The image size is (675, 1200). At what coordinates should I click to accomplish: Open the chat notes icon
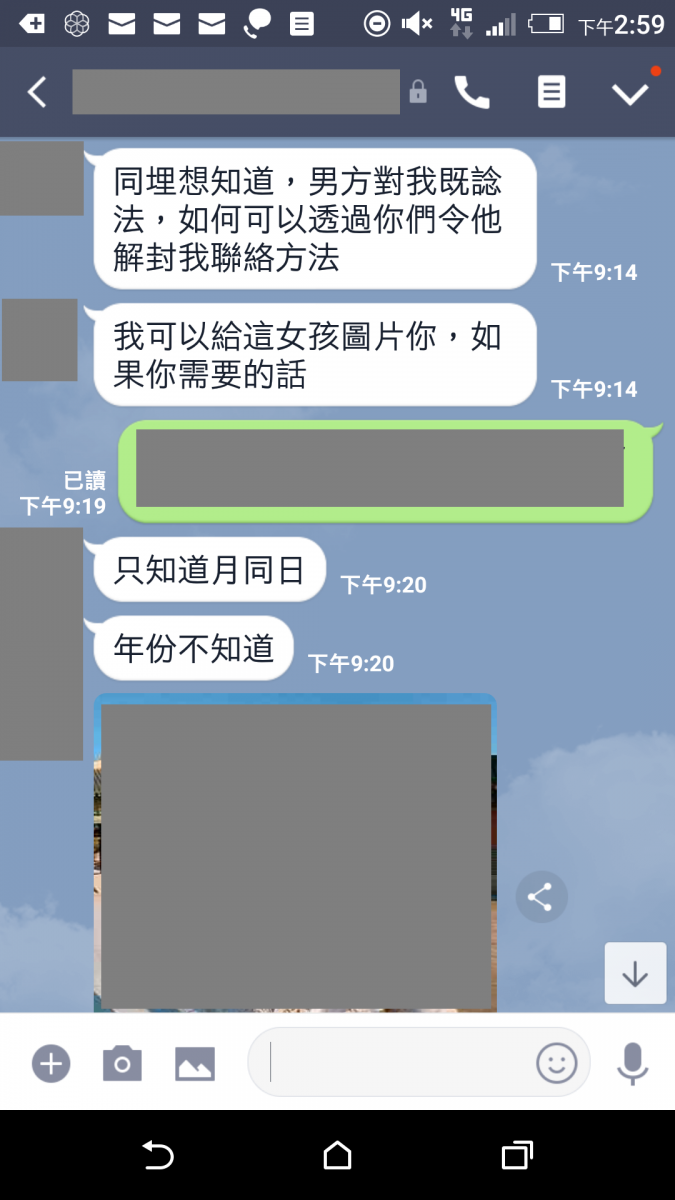coord(551,93)
